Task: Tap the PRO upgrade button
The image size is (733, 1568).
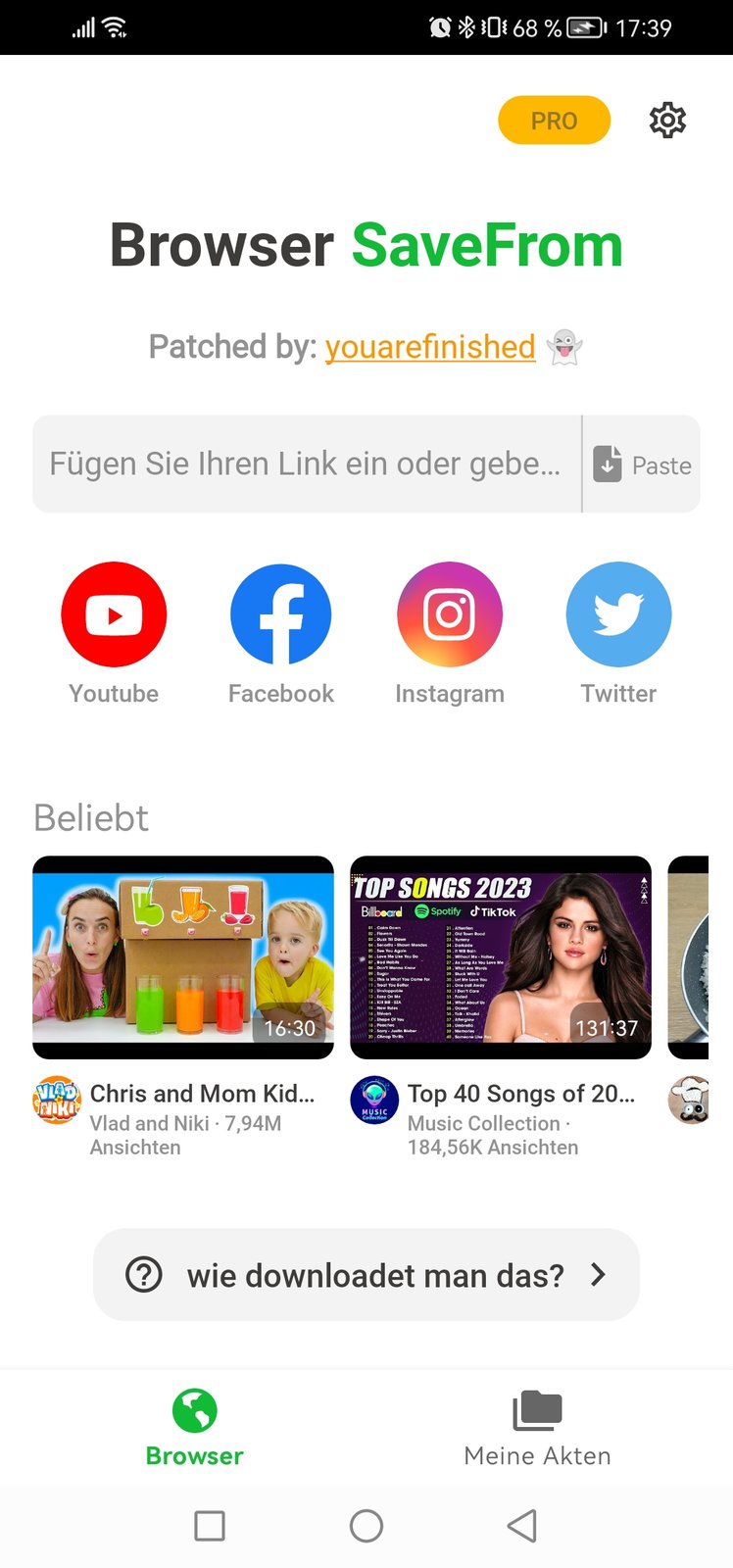Action: [x=554, y=121]
